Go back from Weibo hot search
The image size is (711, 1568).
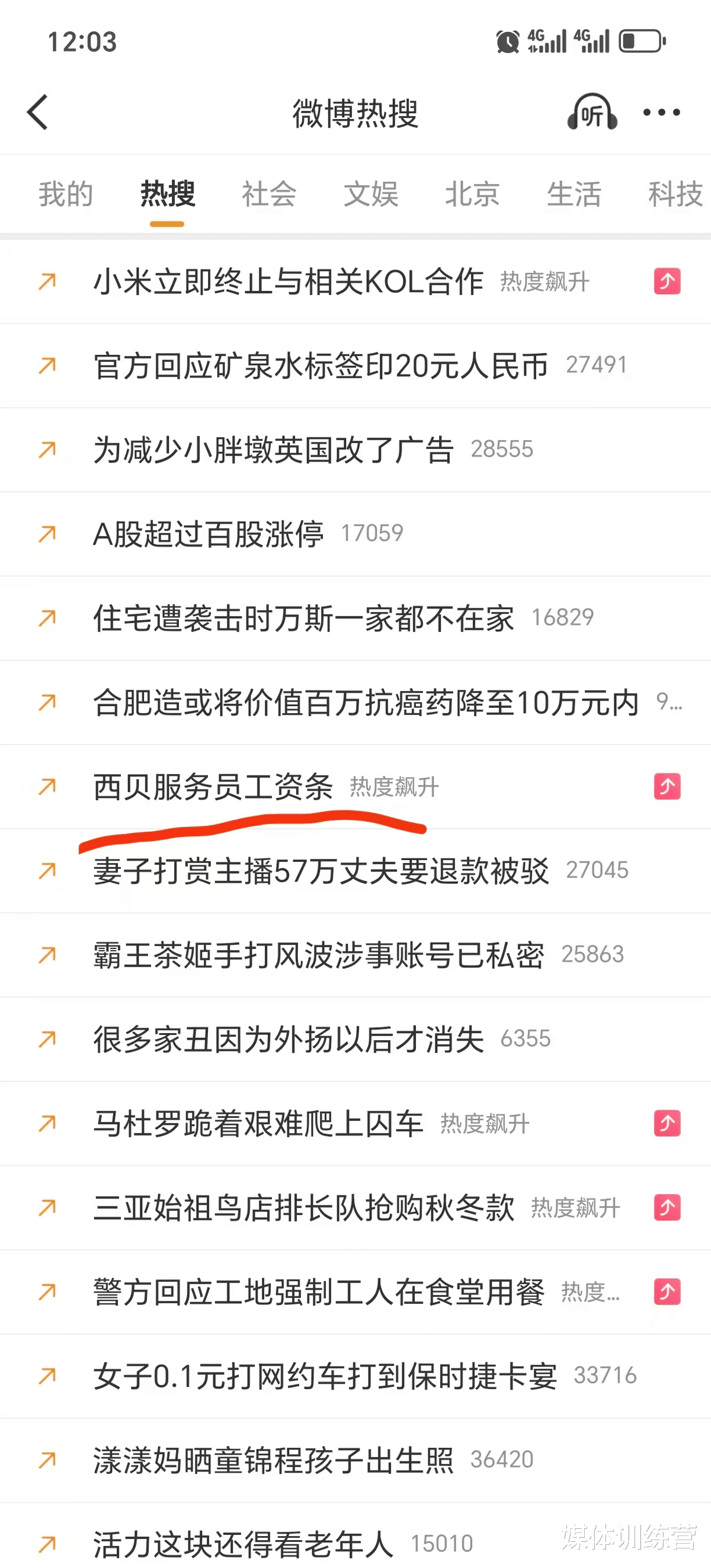pyautogui.click(x=38, y=113)
